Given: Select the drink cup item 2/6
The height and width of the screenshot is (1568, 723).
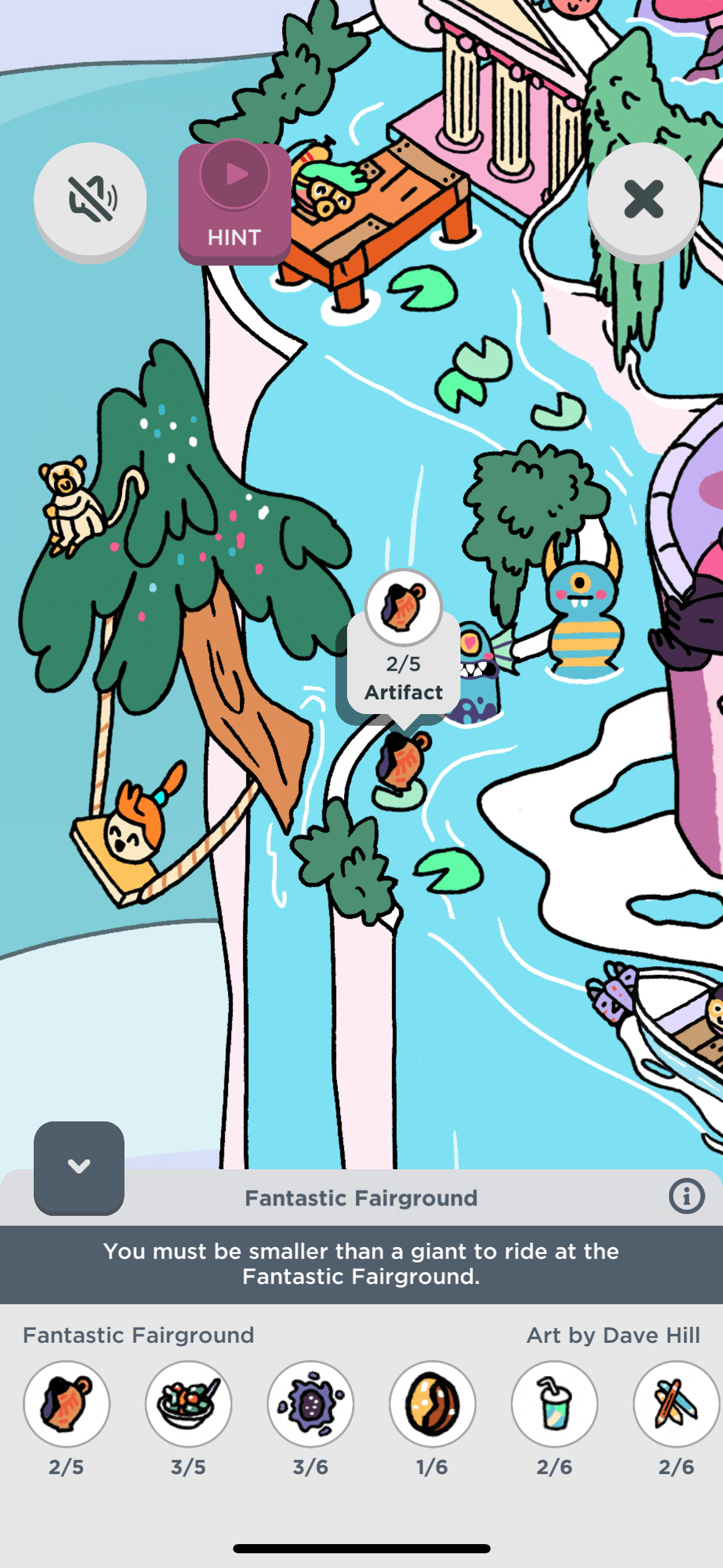Looking at the screenshot, I should coord(554,1404).
